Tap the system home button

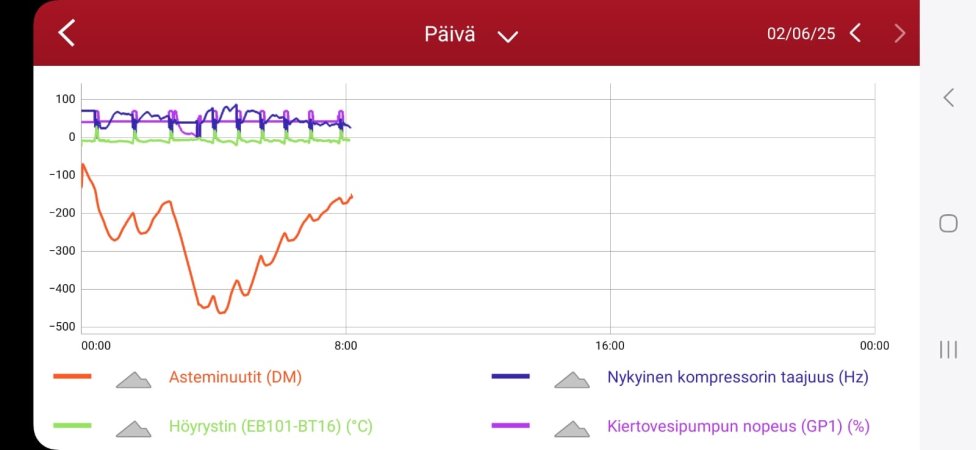948,223
